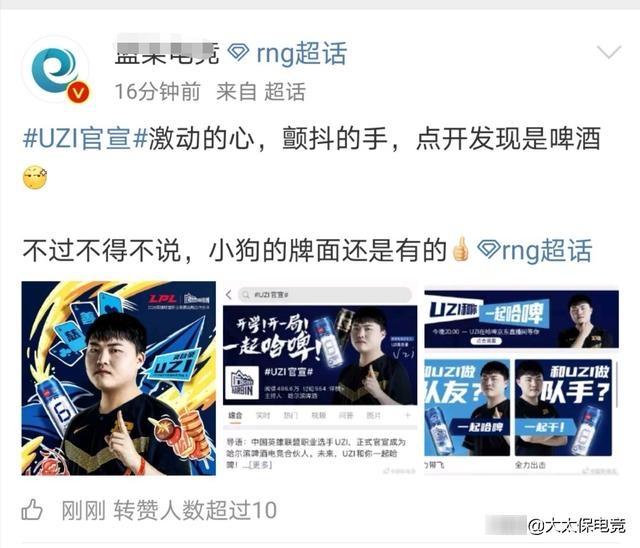The image size is (640, 548).
Task: View the middle search screenshot image
Action: (319, 377)
